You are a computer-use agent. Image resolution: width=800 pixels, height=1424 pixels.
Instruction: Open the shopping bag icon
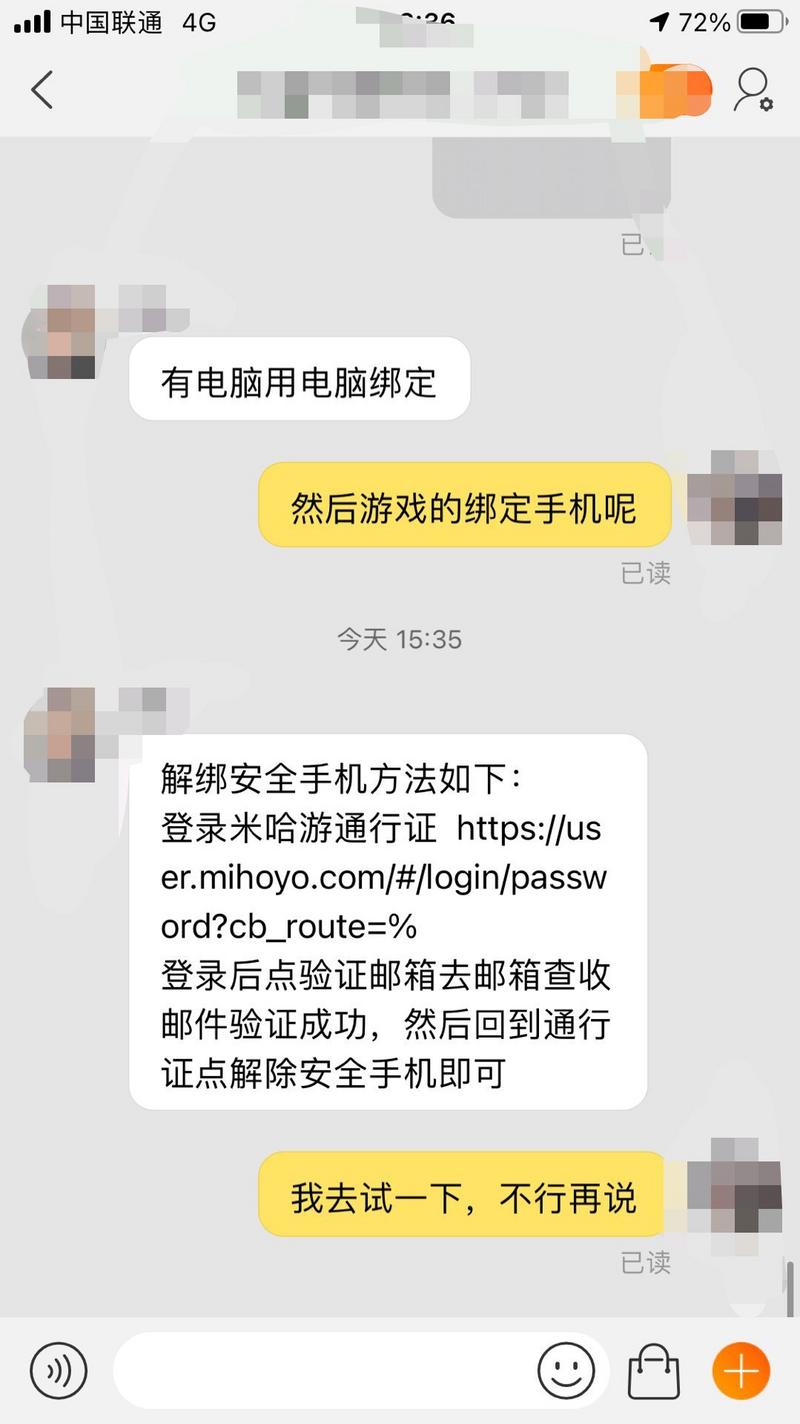pyautogui.click(x=653, y=1370)
